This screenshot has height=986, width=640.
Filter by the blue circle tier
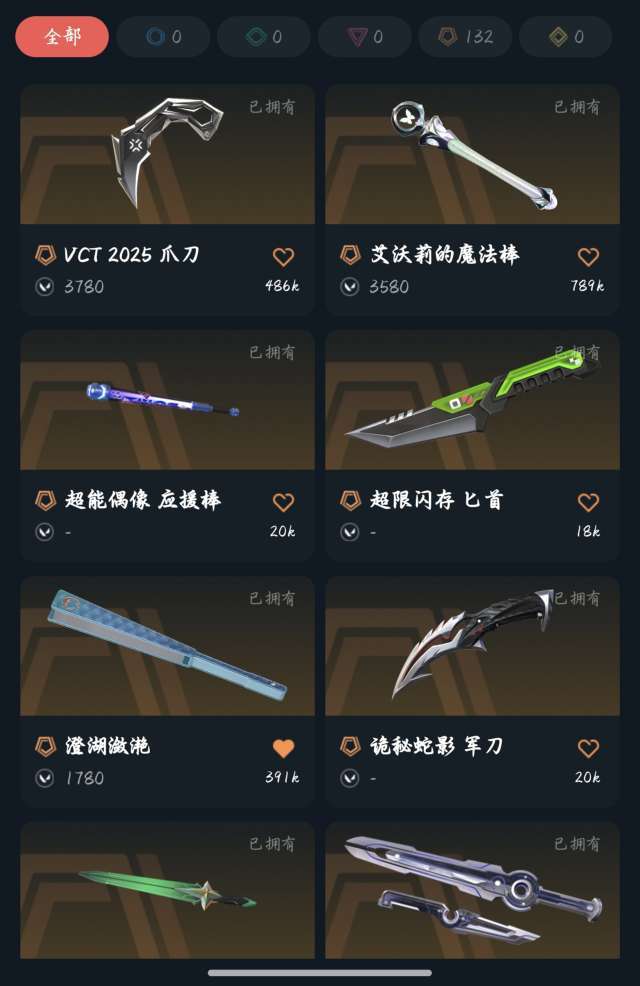pos(165,37)
